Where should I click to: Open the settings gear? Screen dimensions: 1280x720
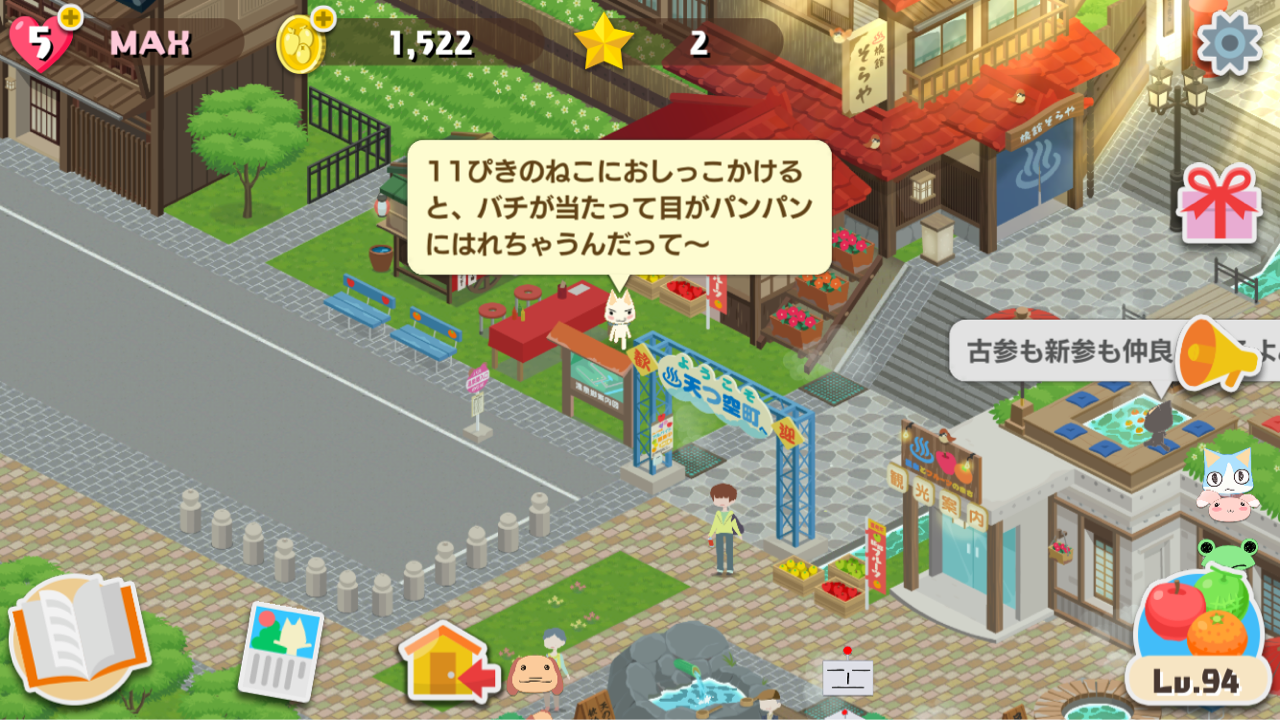coord(1229,42)
